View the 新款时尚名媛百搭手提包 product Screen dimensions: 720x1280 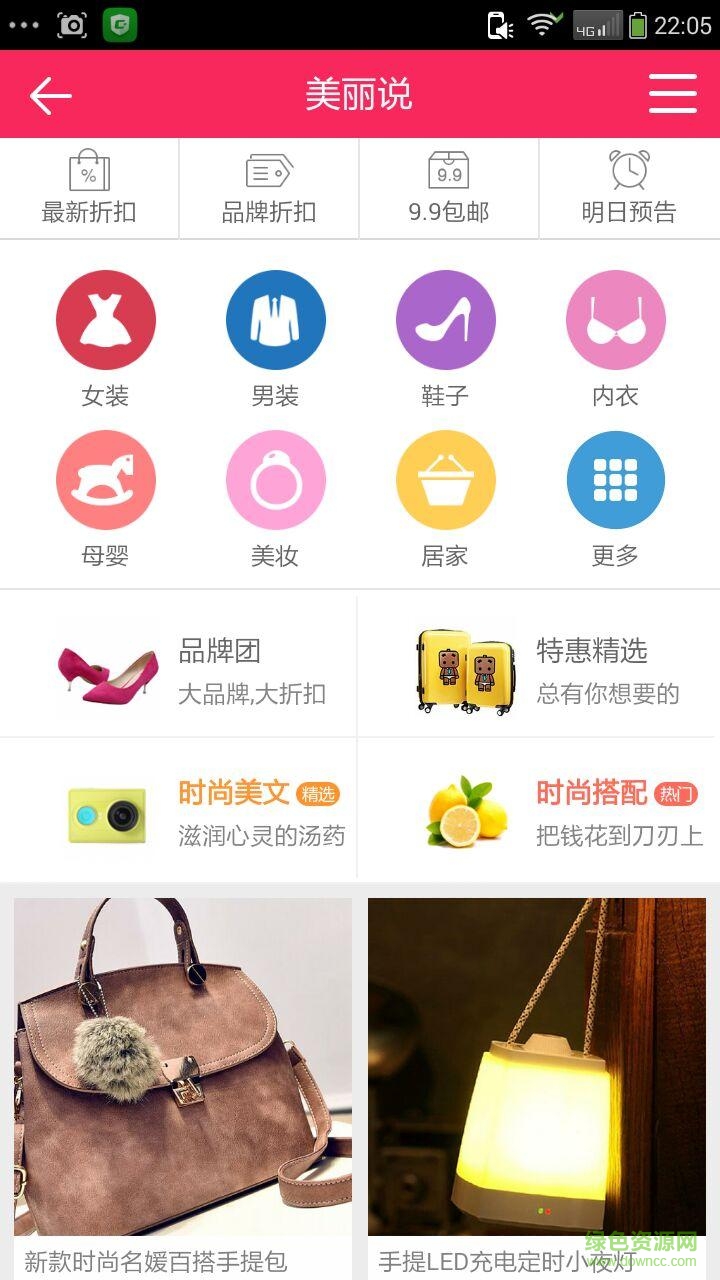coord(183,1080)
